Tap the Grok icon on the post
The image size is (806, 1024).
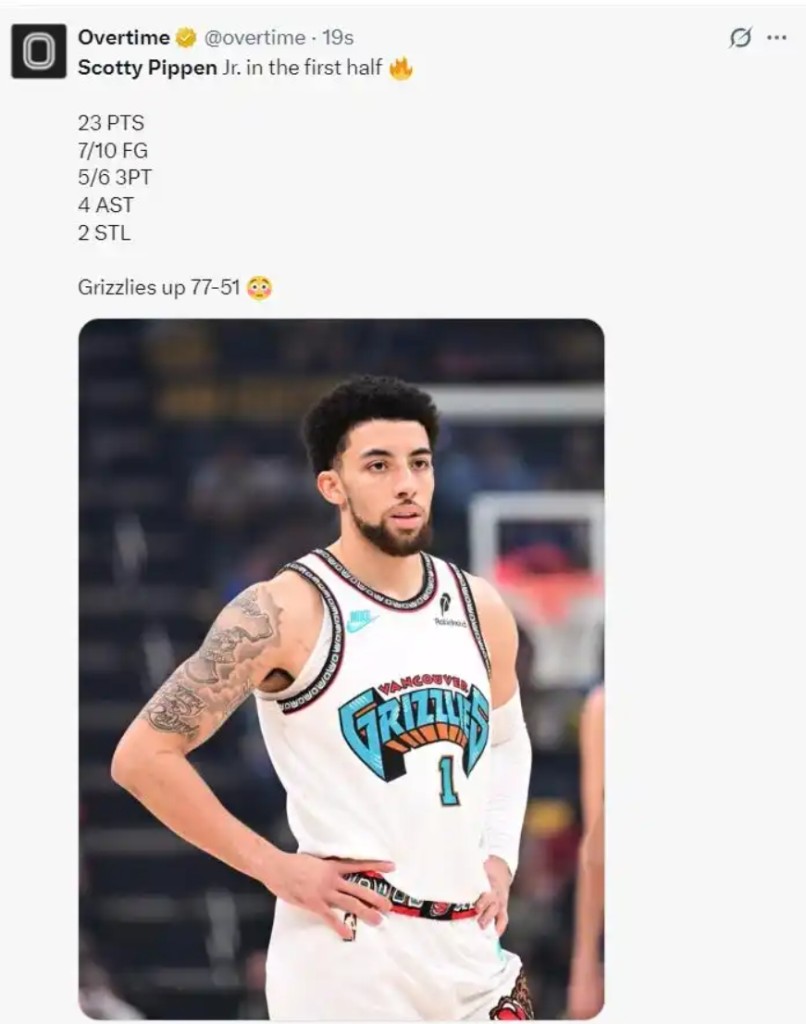740,38
